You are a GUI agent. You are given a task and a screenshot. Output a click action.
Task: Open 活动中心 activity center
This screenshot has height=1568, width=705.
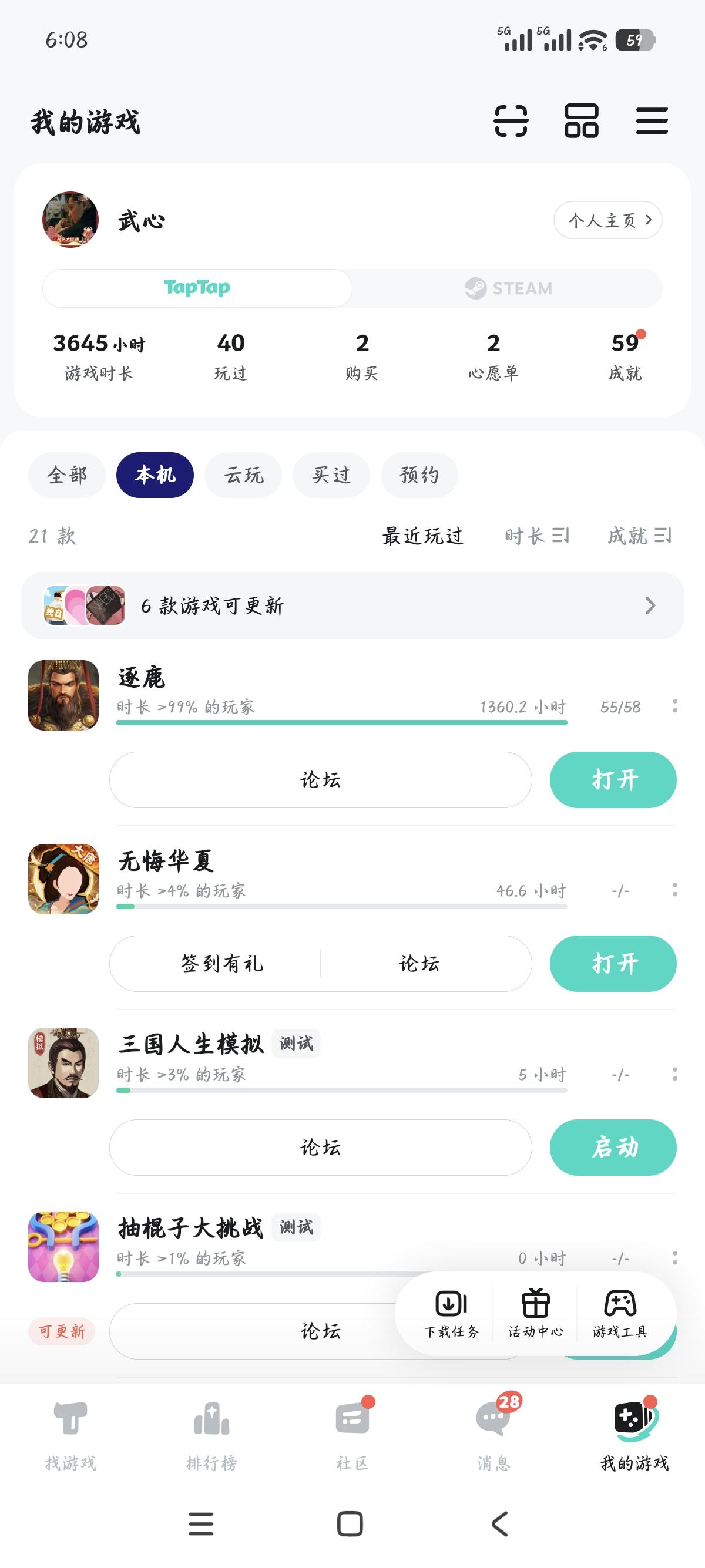(x=536, y=1314)
